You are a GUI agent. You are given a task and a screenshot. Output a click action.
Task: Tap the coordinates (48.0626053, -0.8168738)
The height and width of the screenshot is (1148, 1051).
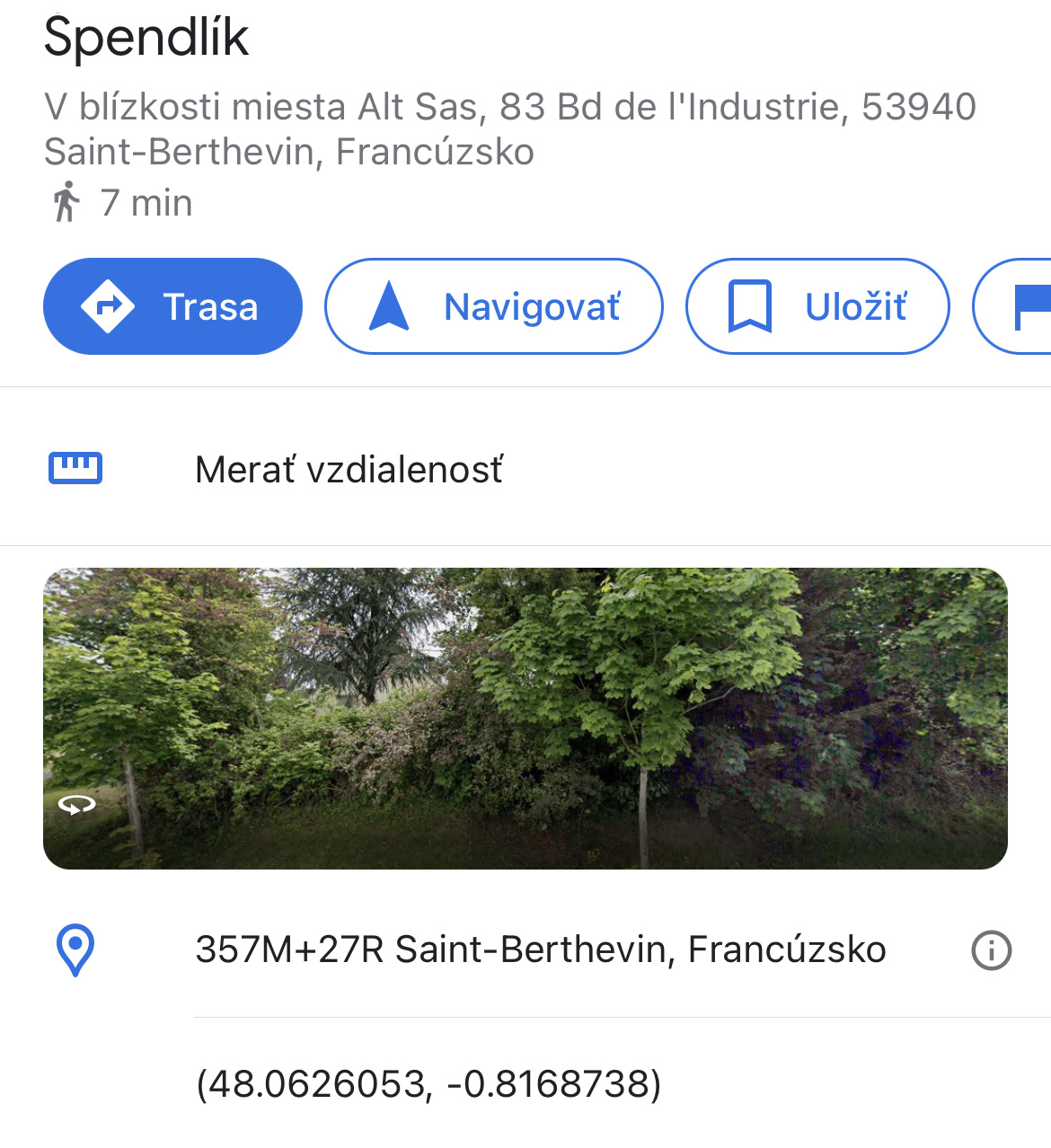(428, 1084)
